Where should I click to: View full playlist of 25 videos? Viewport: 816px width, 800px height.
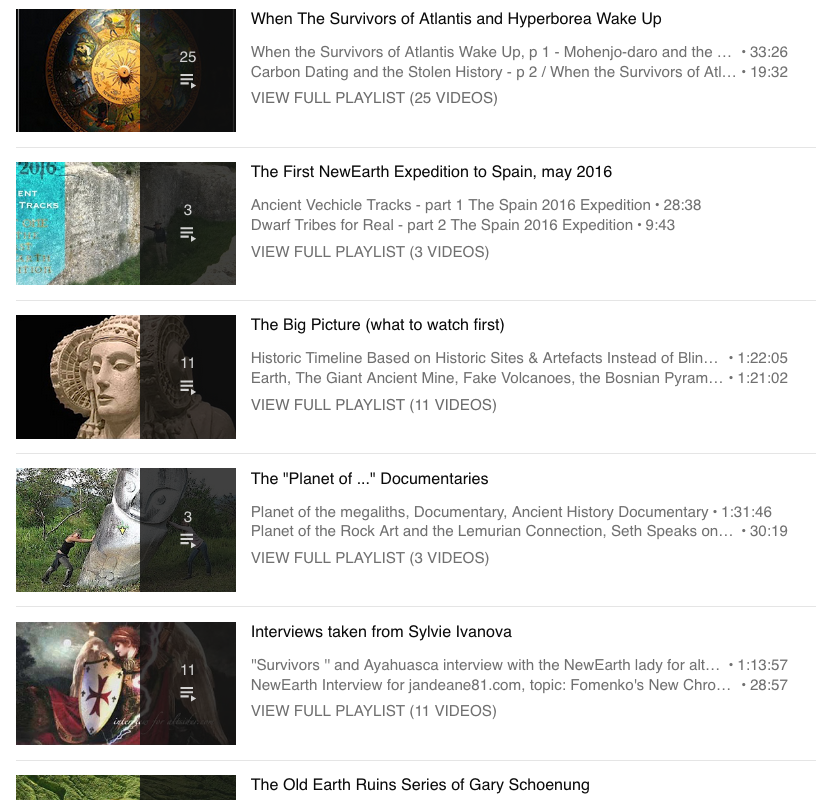click(x=374, y=98)
